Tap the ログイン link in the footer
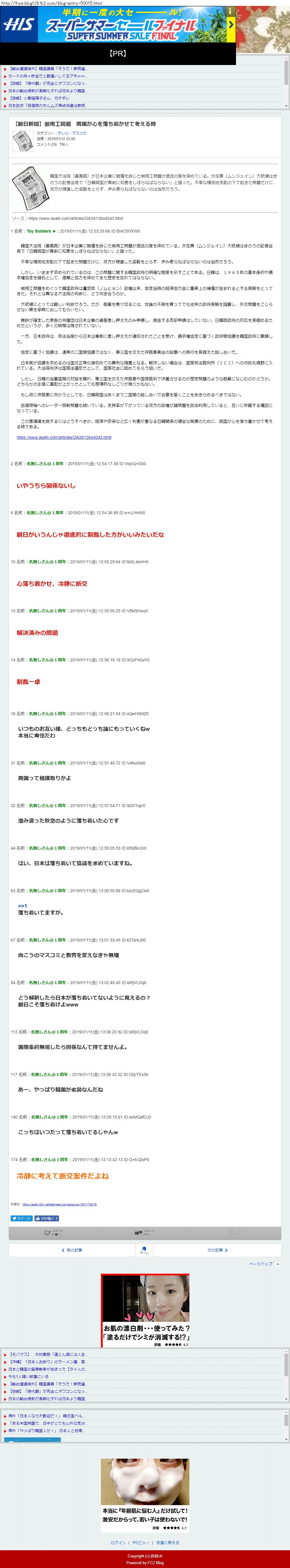The image size is (290, 1568). [x=118, y=1538]
